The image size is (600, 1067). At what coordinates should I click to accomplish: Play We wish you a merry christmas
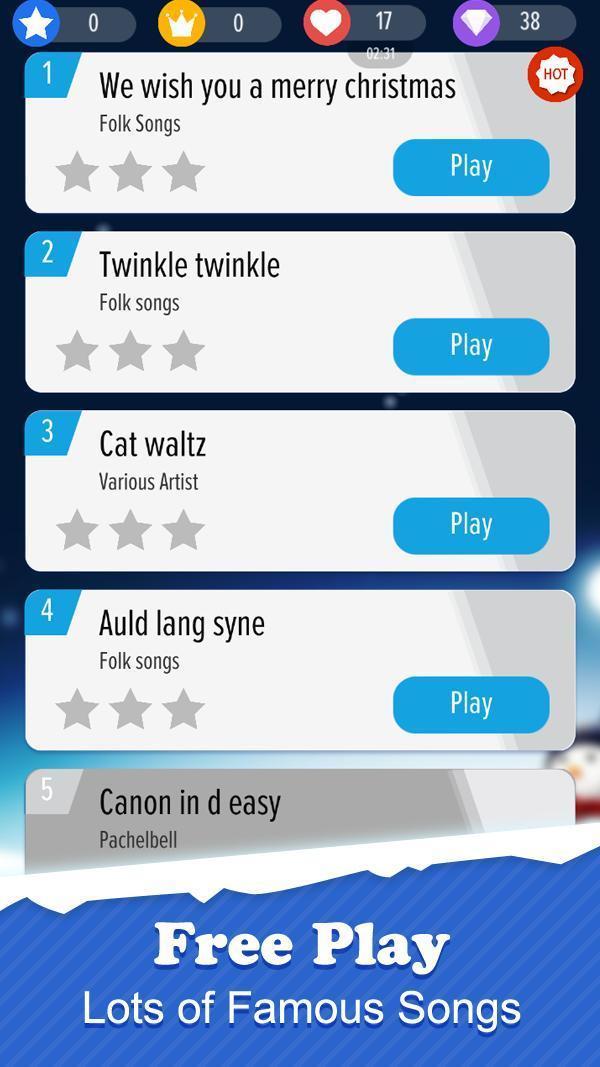[x=470, y=167]
